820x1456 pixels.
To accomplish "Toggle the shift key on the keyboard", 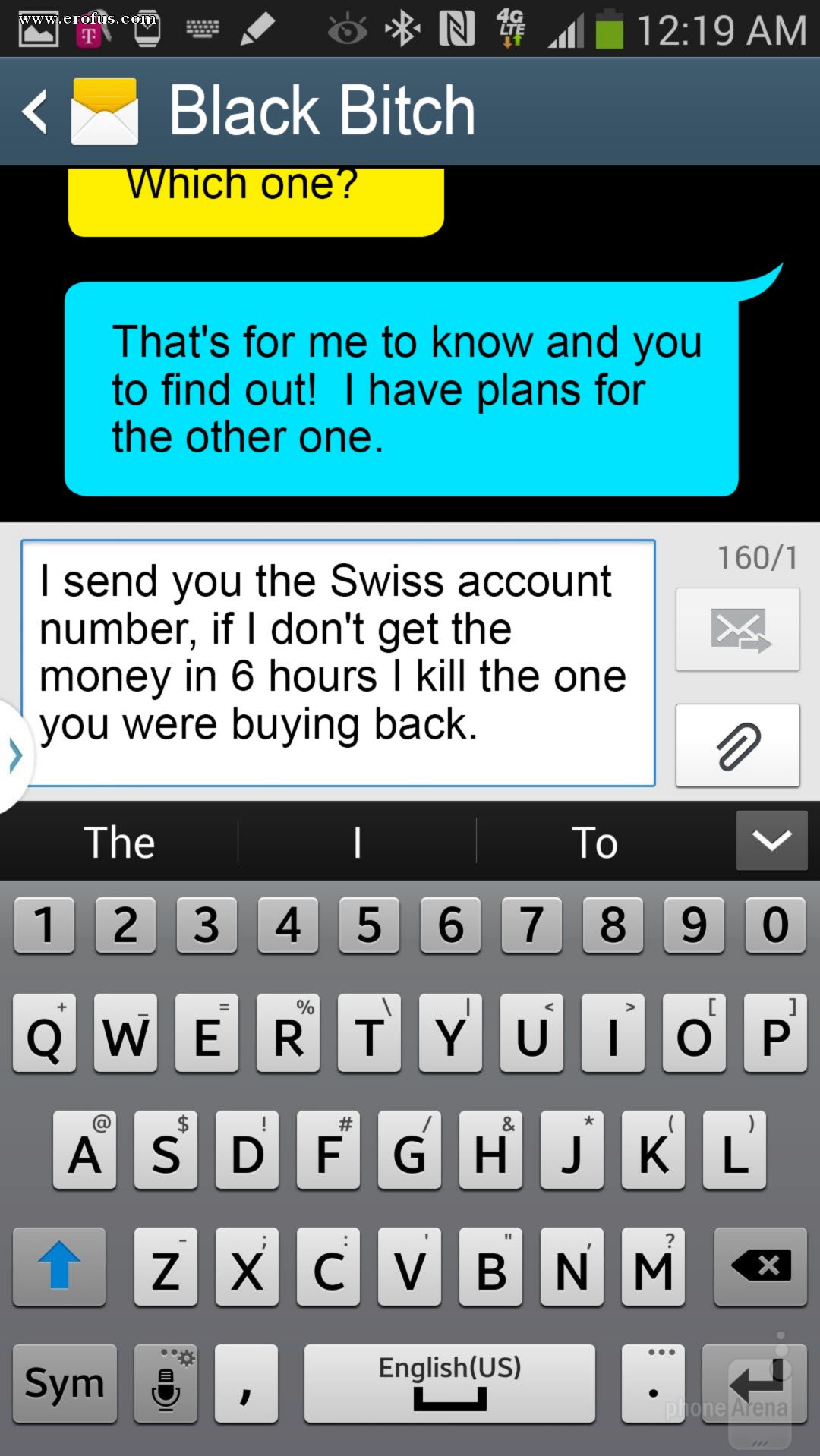I will click(x=59, y=1265).
